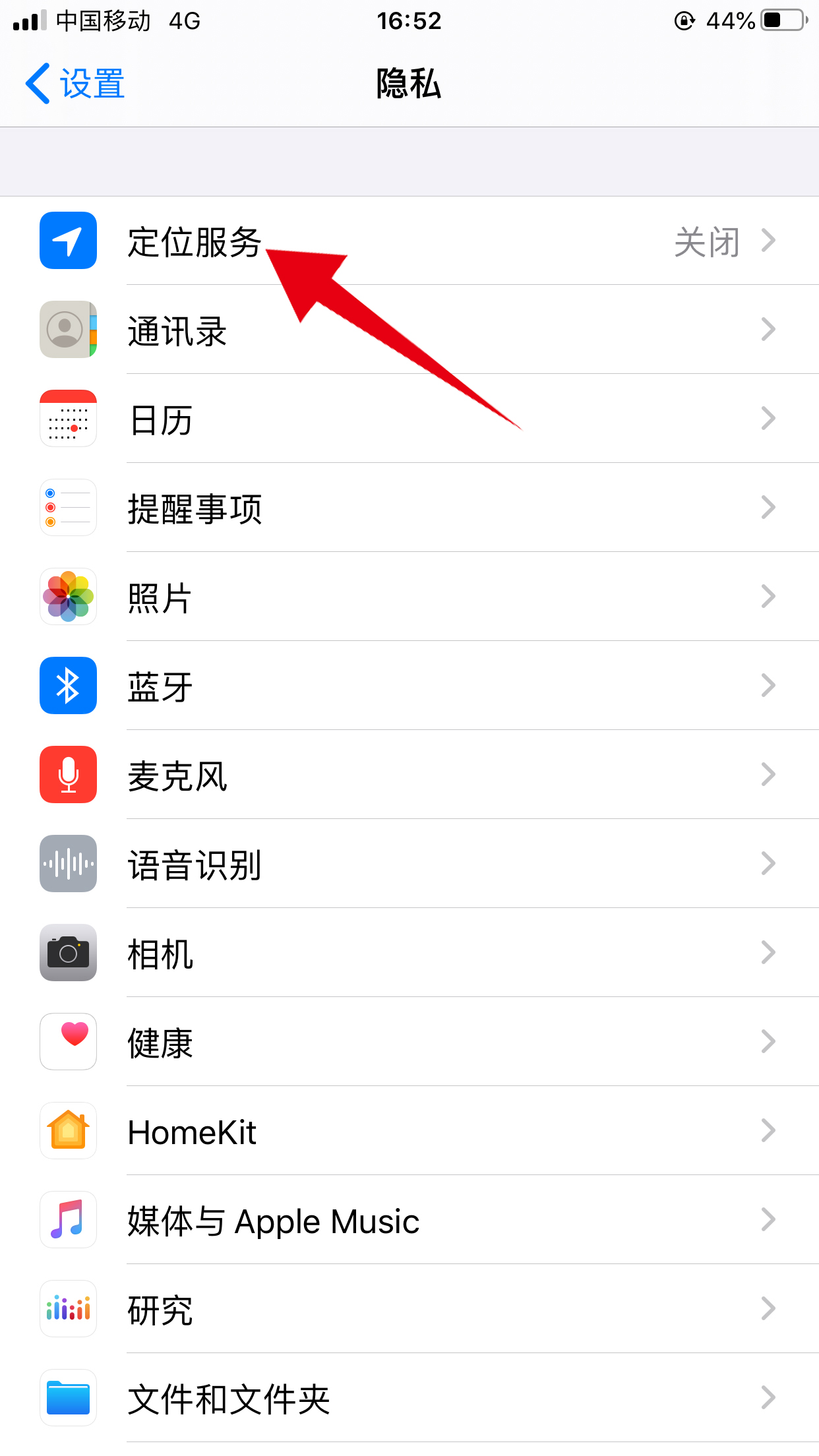Open 蓝牙 privacy settings
The image size is (819, 1456).
[409, 686]
